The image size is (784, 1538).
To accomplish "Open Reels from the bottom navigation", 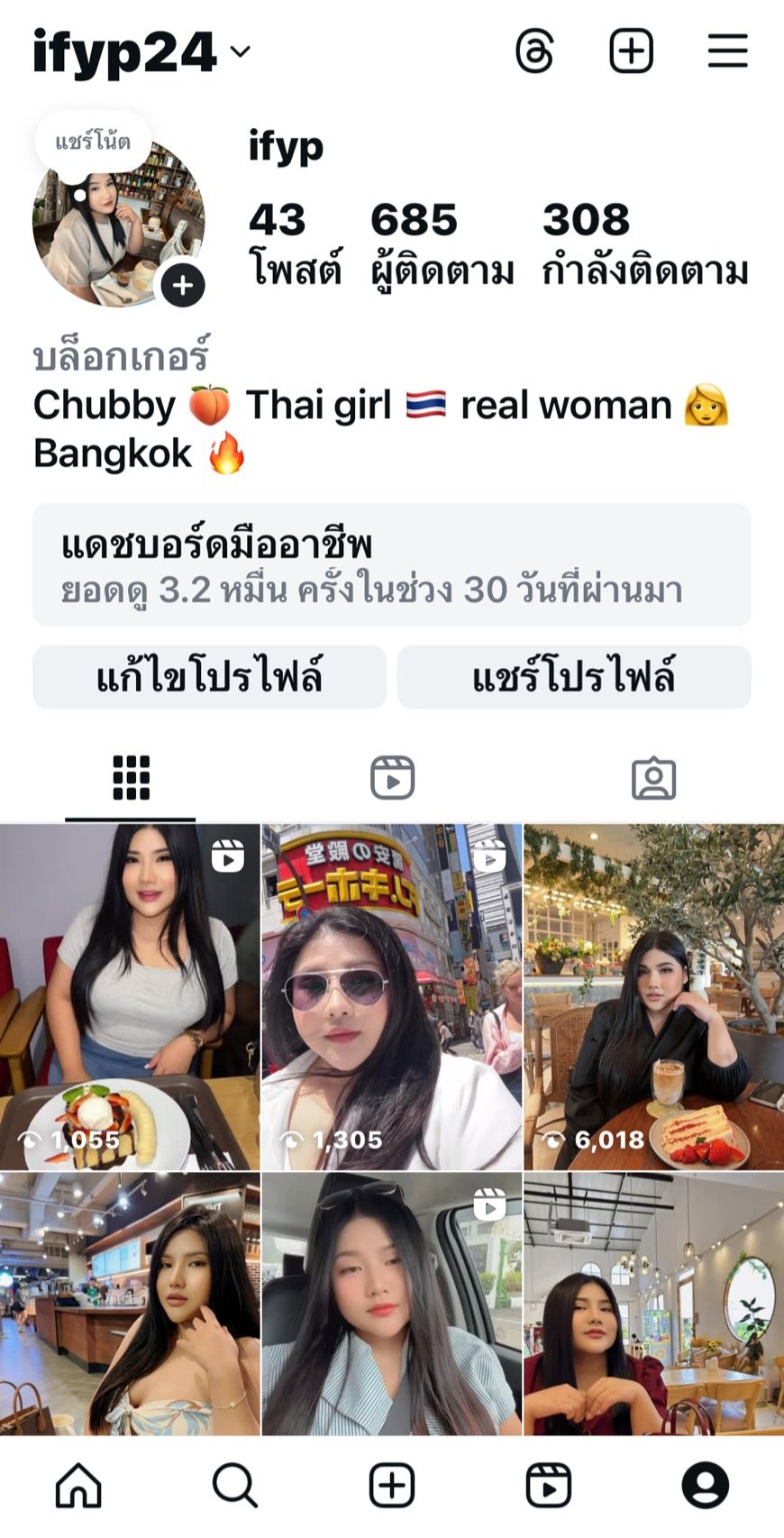I will 548,1485.
